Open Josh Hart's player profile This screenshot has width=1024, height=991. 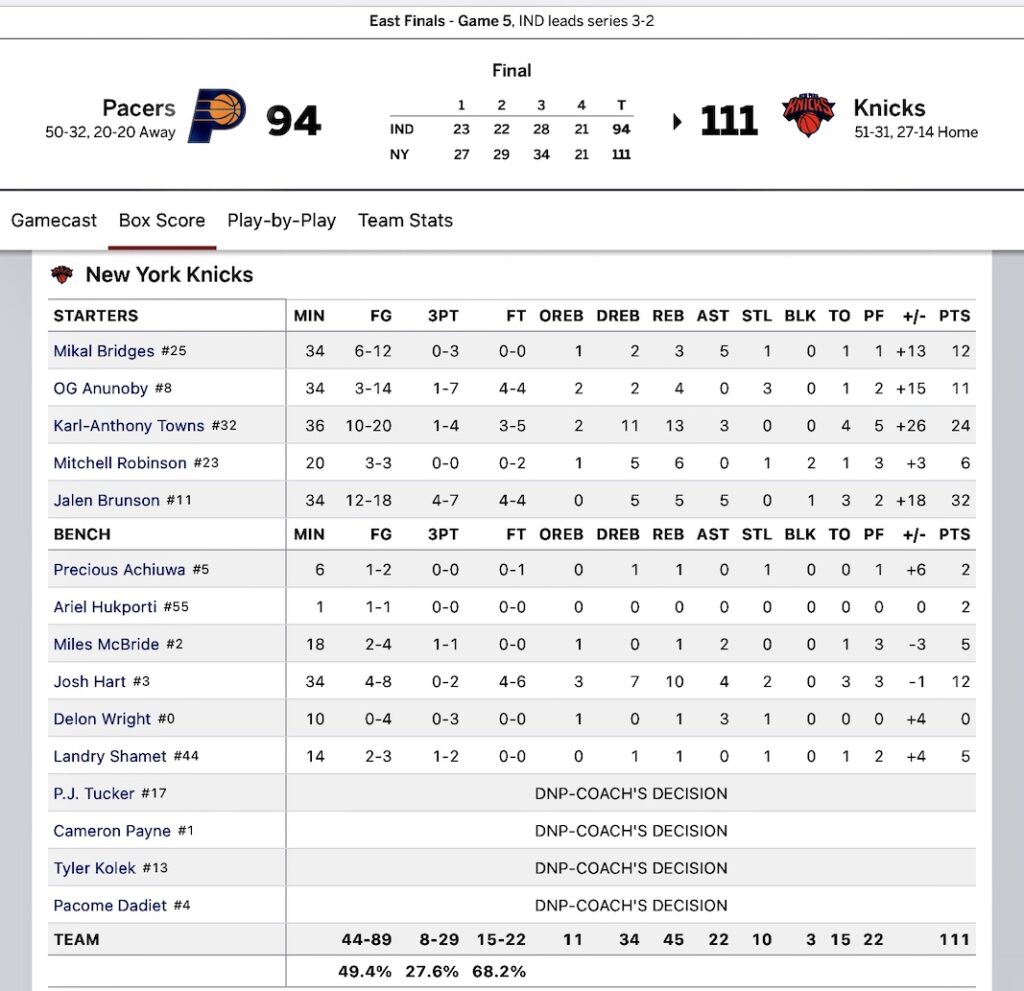coord(89,682)
